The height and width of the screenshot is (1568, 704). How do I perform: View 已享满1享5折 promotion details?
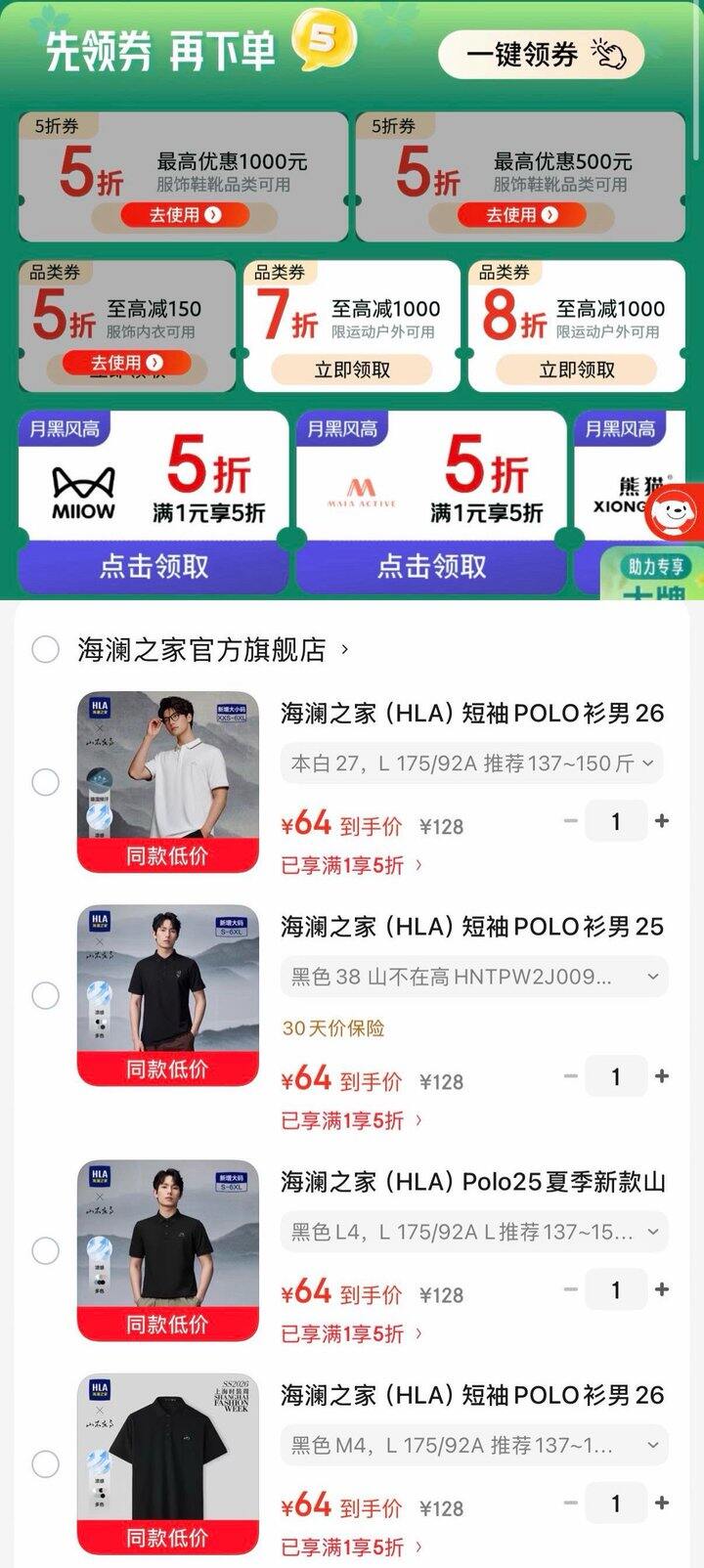[x=340, y=864]
